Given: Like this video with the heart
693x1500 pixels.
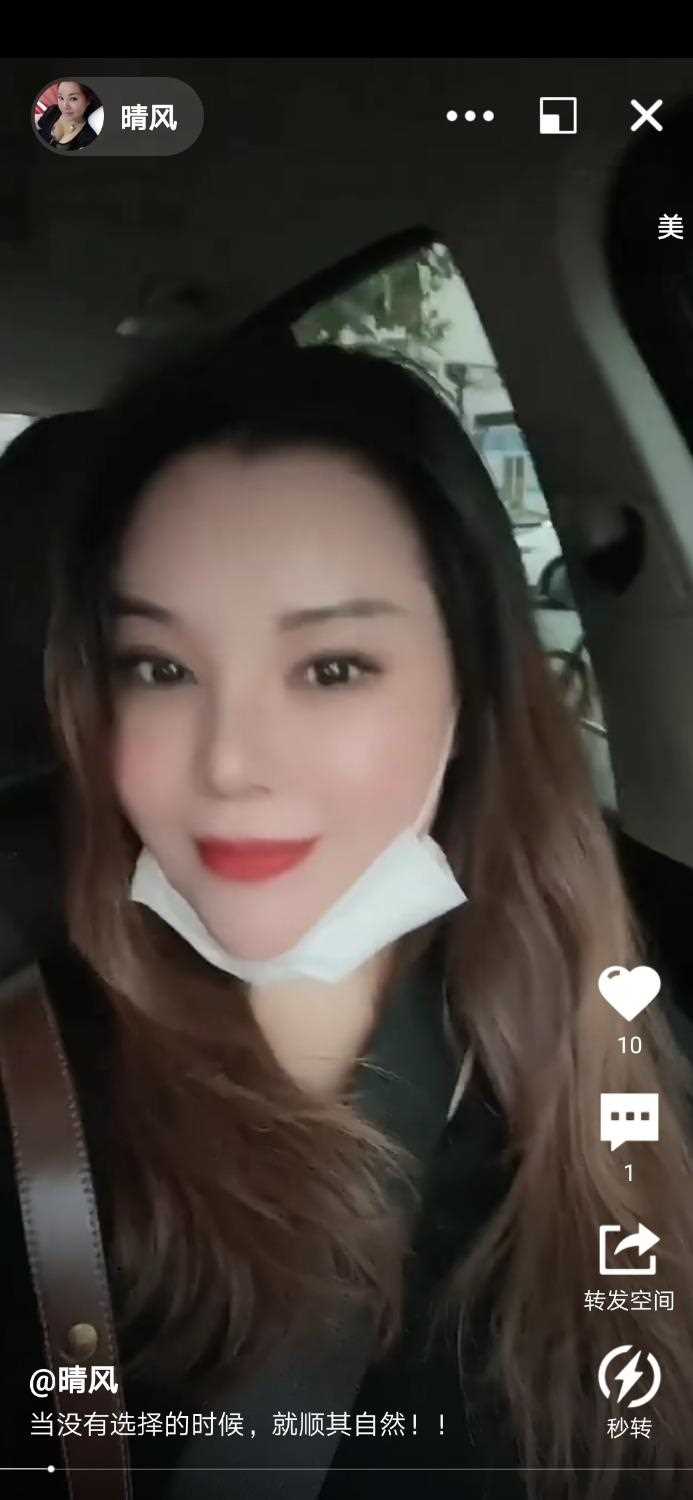Looking at the screenshot, I should coord(629,993).
